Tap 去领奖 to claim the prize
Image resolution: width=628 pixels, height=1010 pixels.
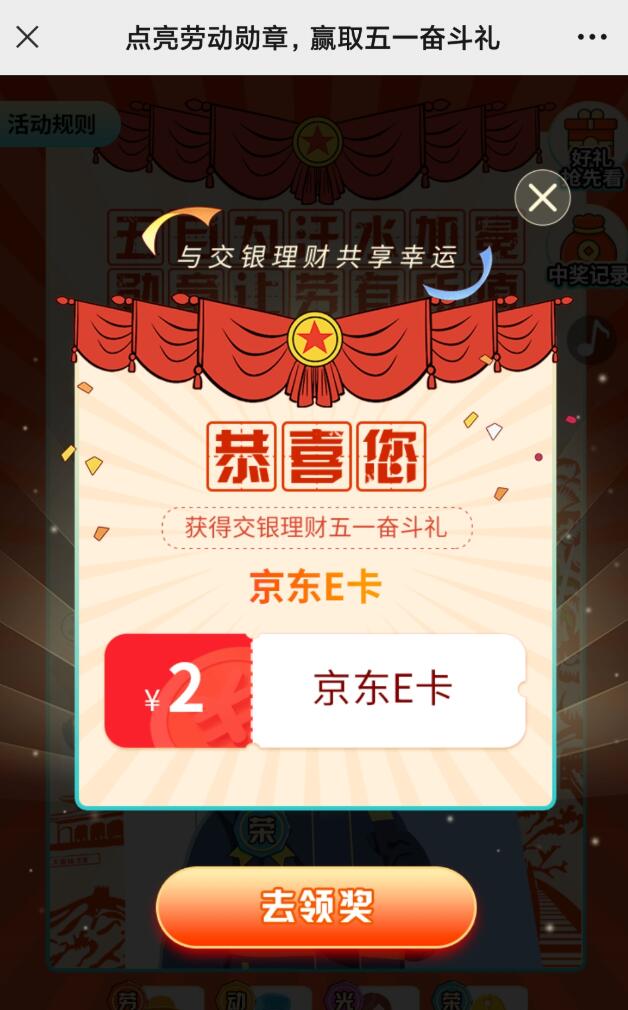coord(316,907)
